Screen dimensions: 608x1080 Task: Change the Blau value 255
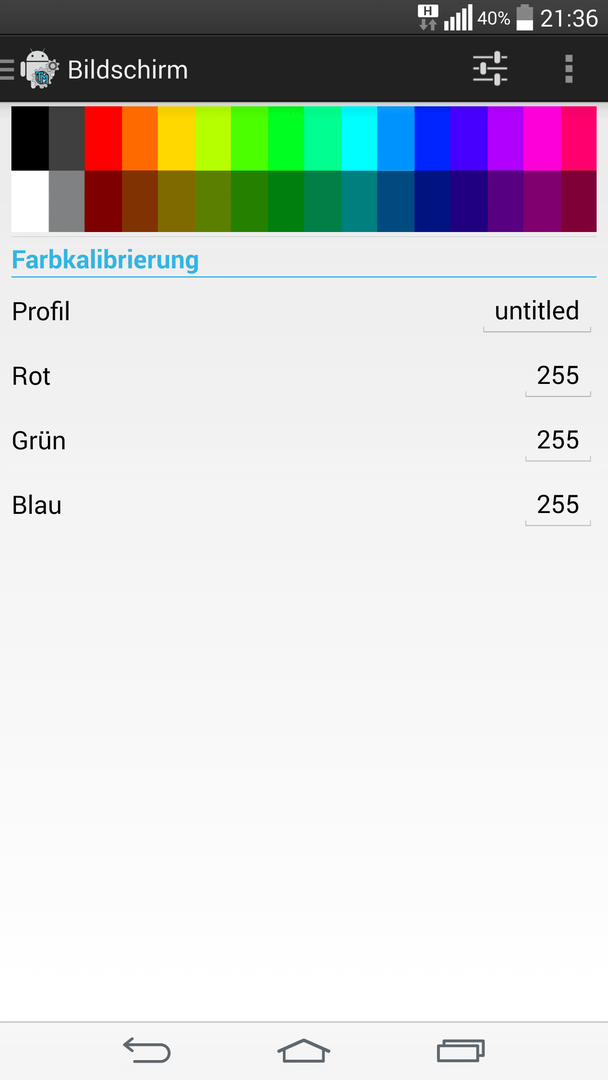click(x=558, y=506)
